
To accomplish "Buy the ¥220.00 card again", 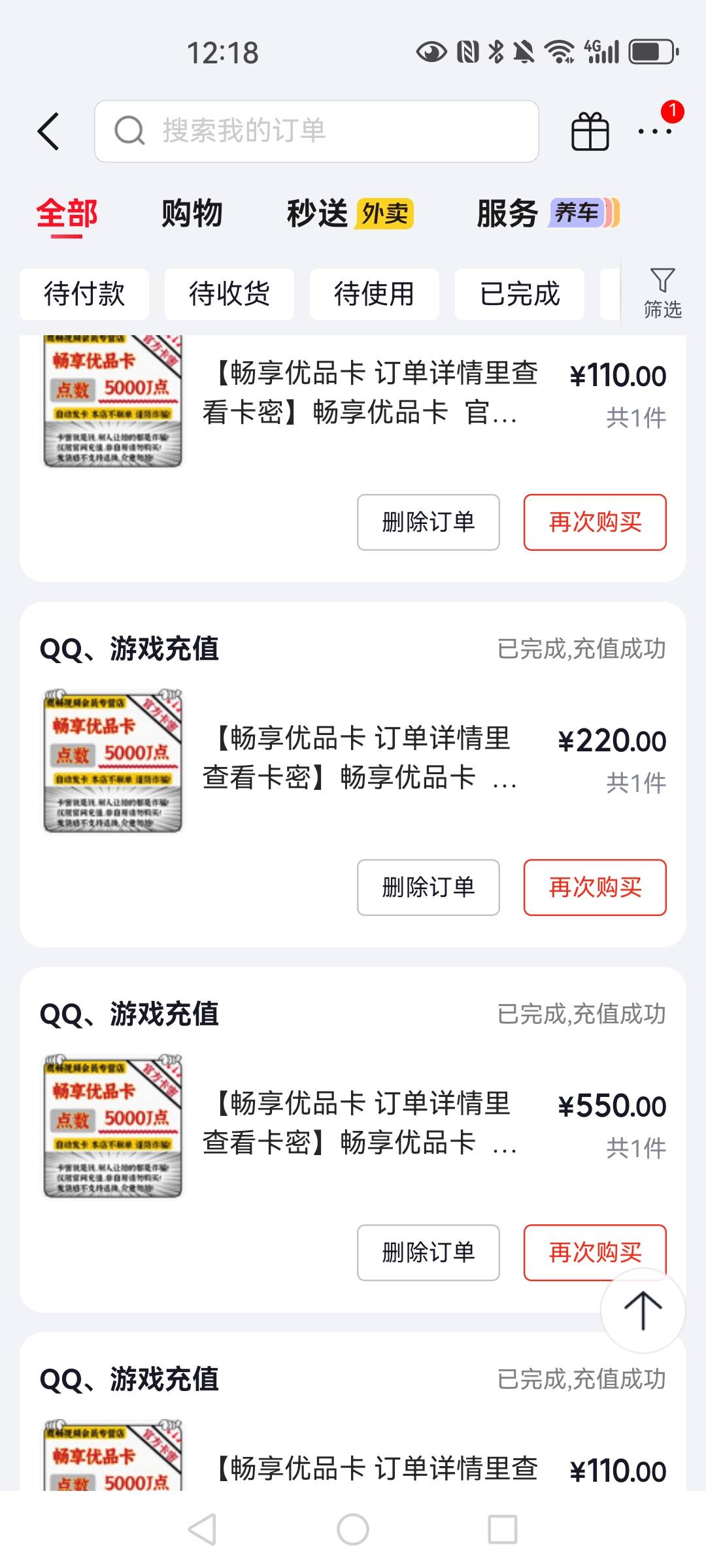I will click(595, 887).
